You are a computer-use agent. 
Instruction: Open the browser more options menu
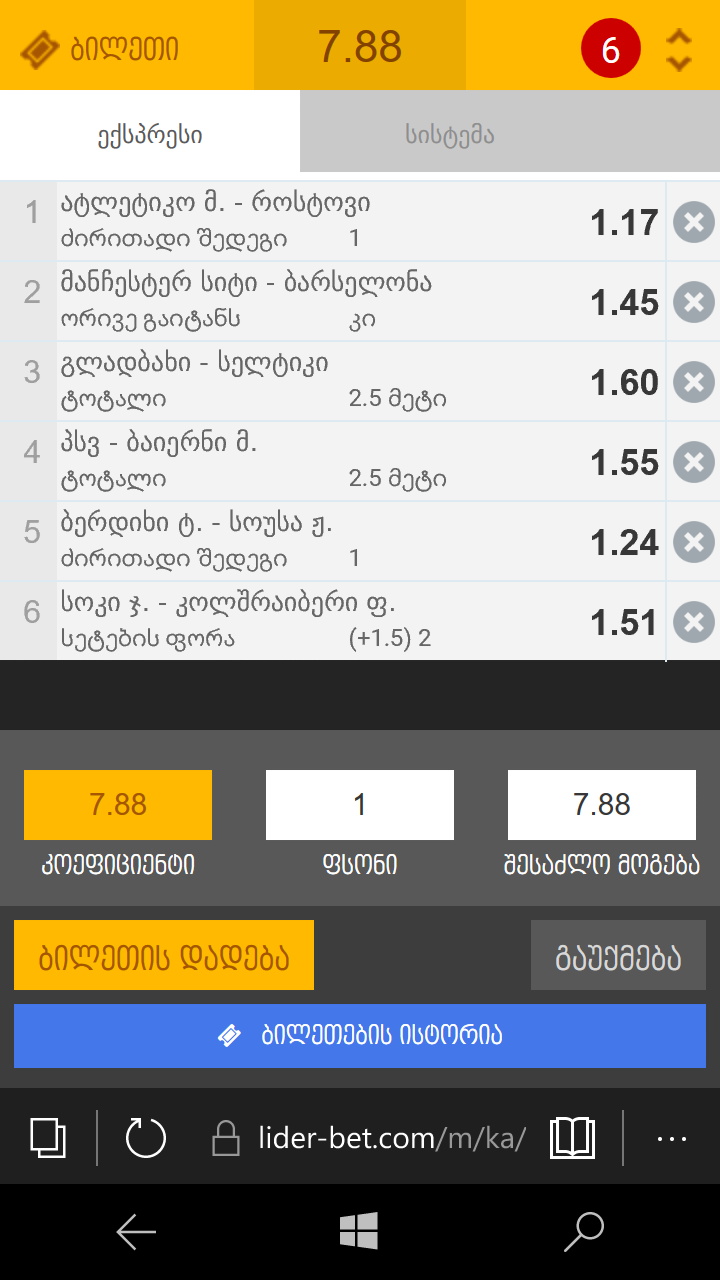pos(672,1138)
